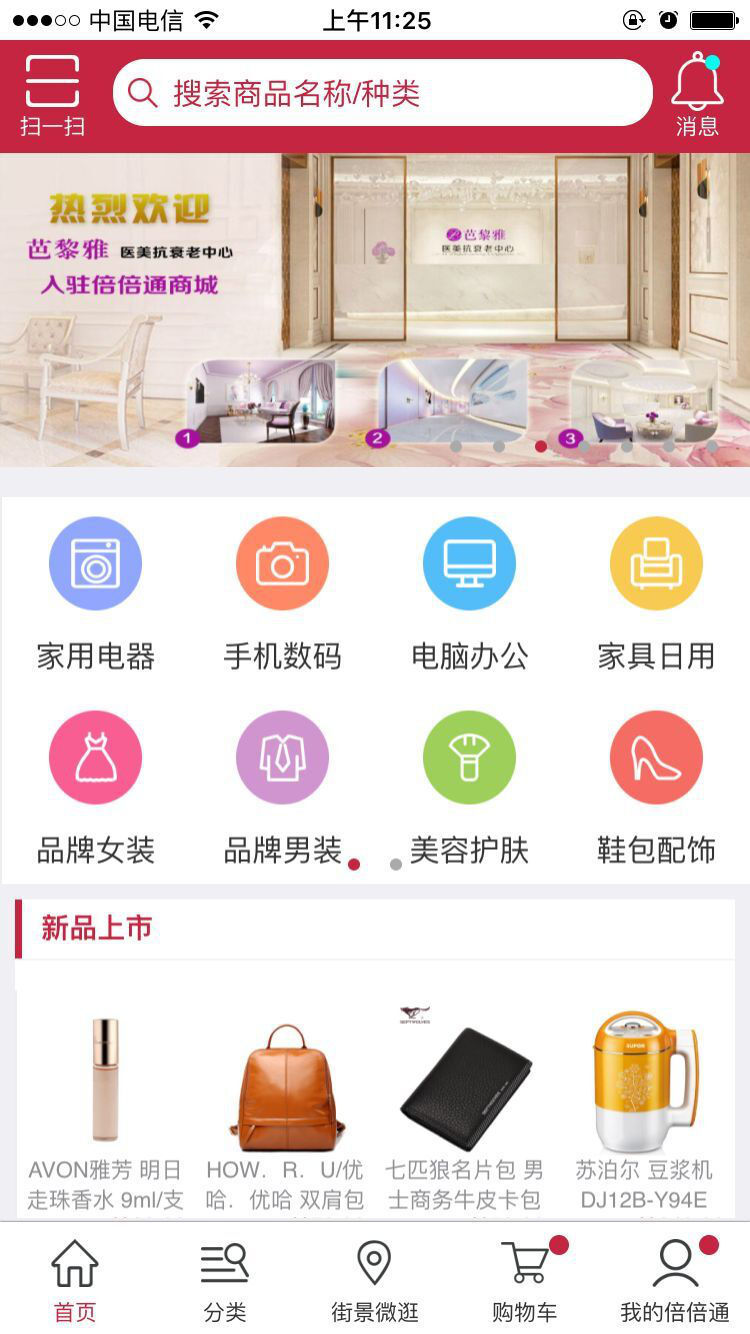Switch to the 街景微逛 tab
750x1334 pixels.
click(374, 1280)
